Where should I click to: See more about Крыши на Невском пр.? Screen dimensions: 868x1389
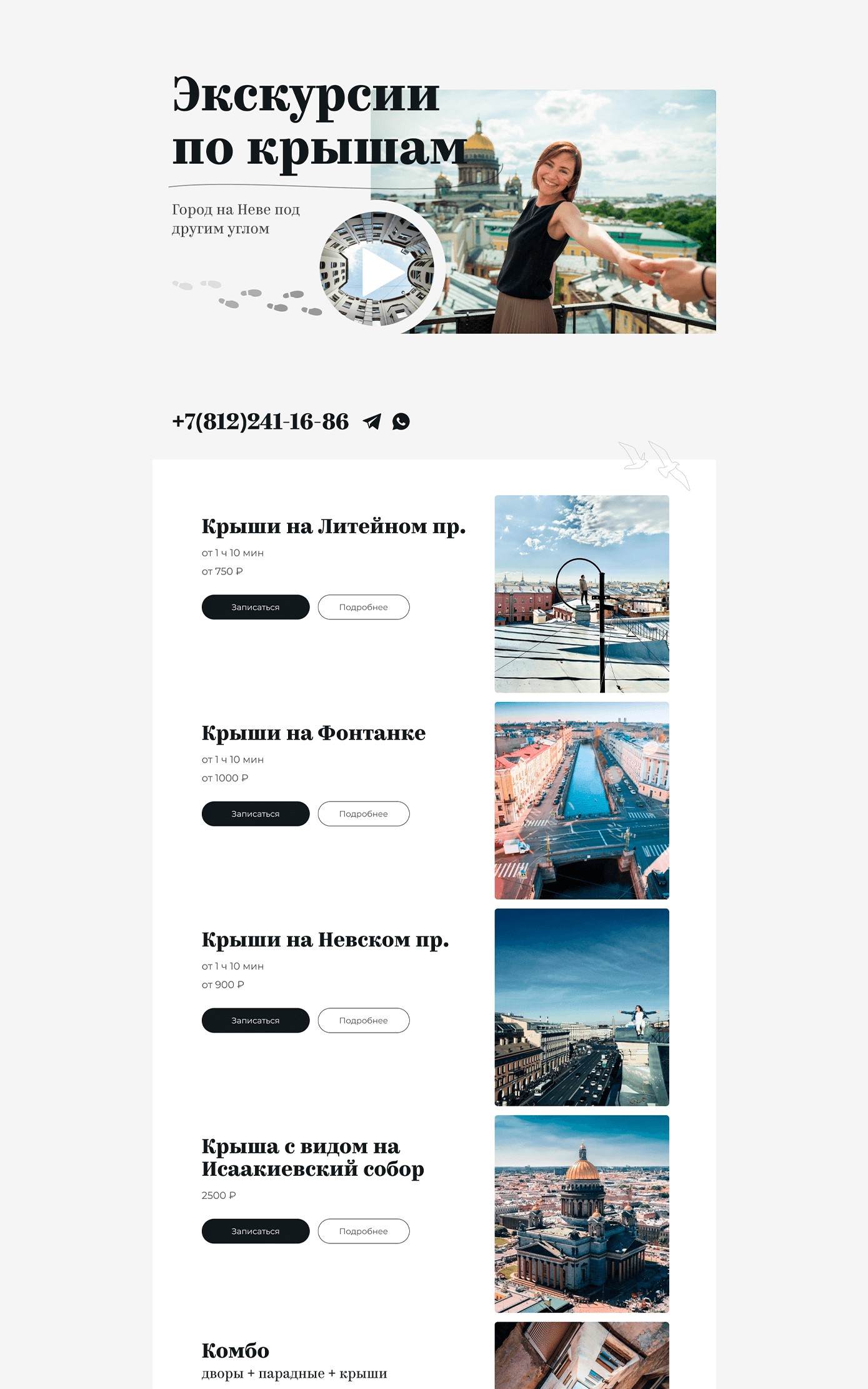coord(363,1020)
